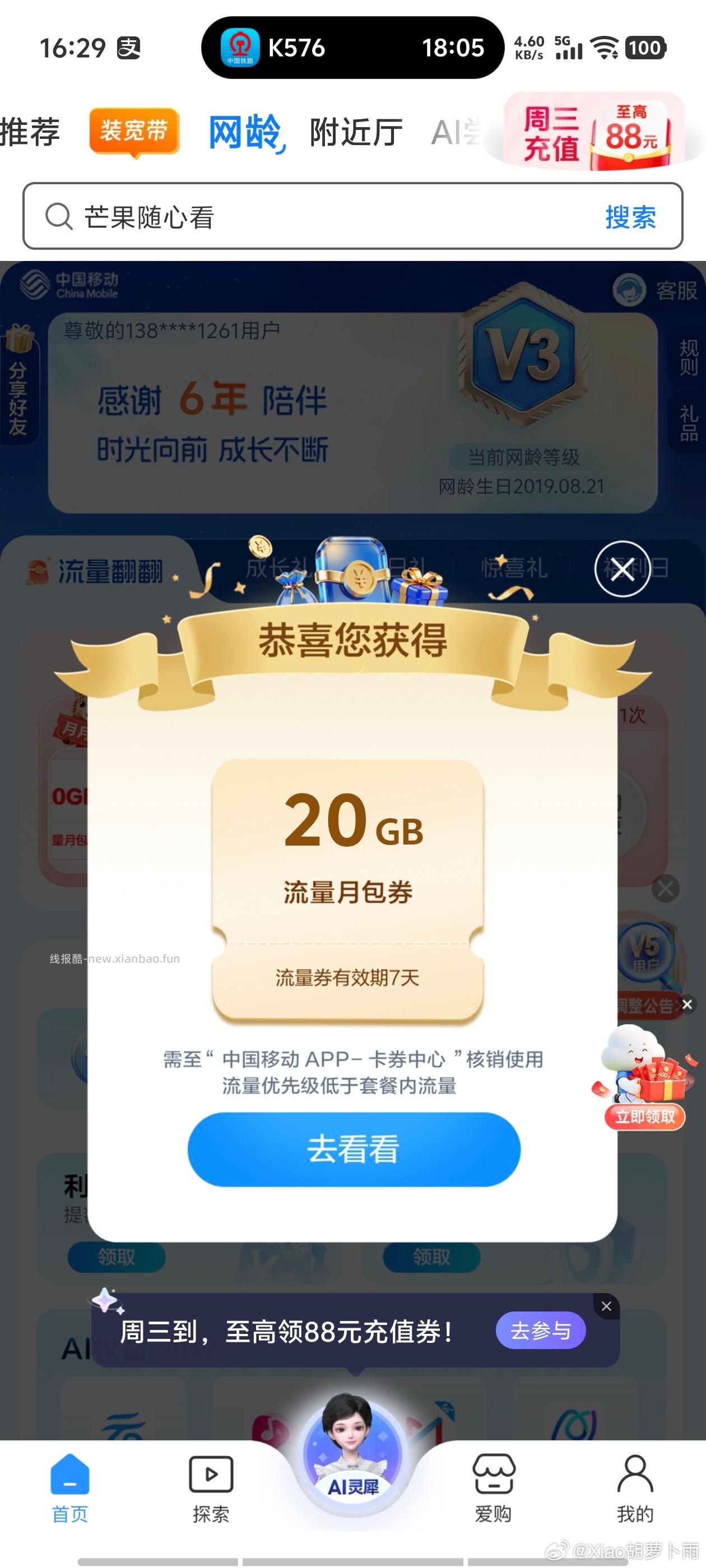Tap 去参与 on the Wednesday promotion banner
The height and width of the screenshot is (1568, 706).
point(540,1331)
